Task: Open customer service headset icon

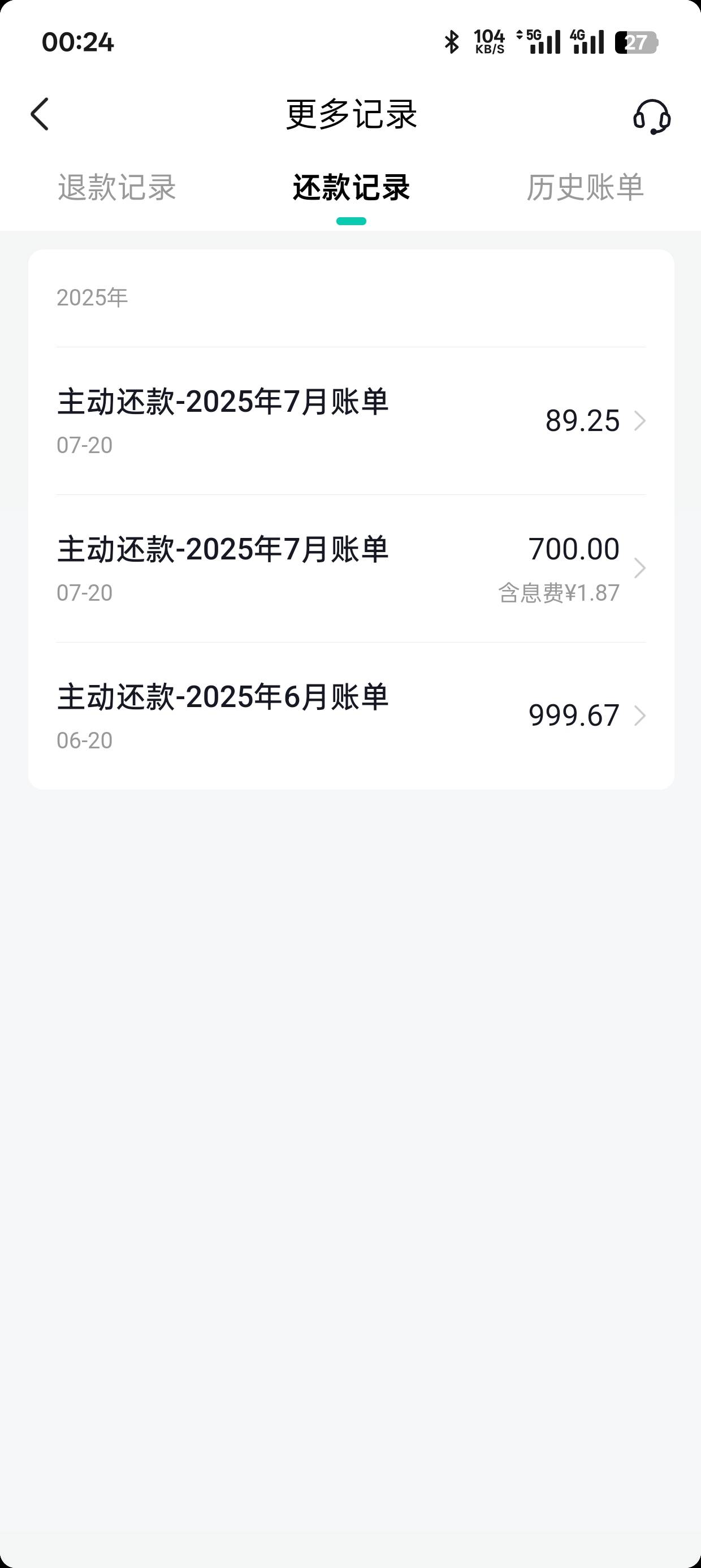Action: point(652,115)
